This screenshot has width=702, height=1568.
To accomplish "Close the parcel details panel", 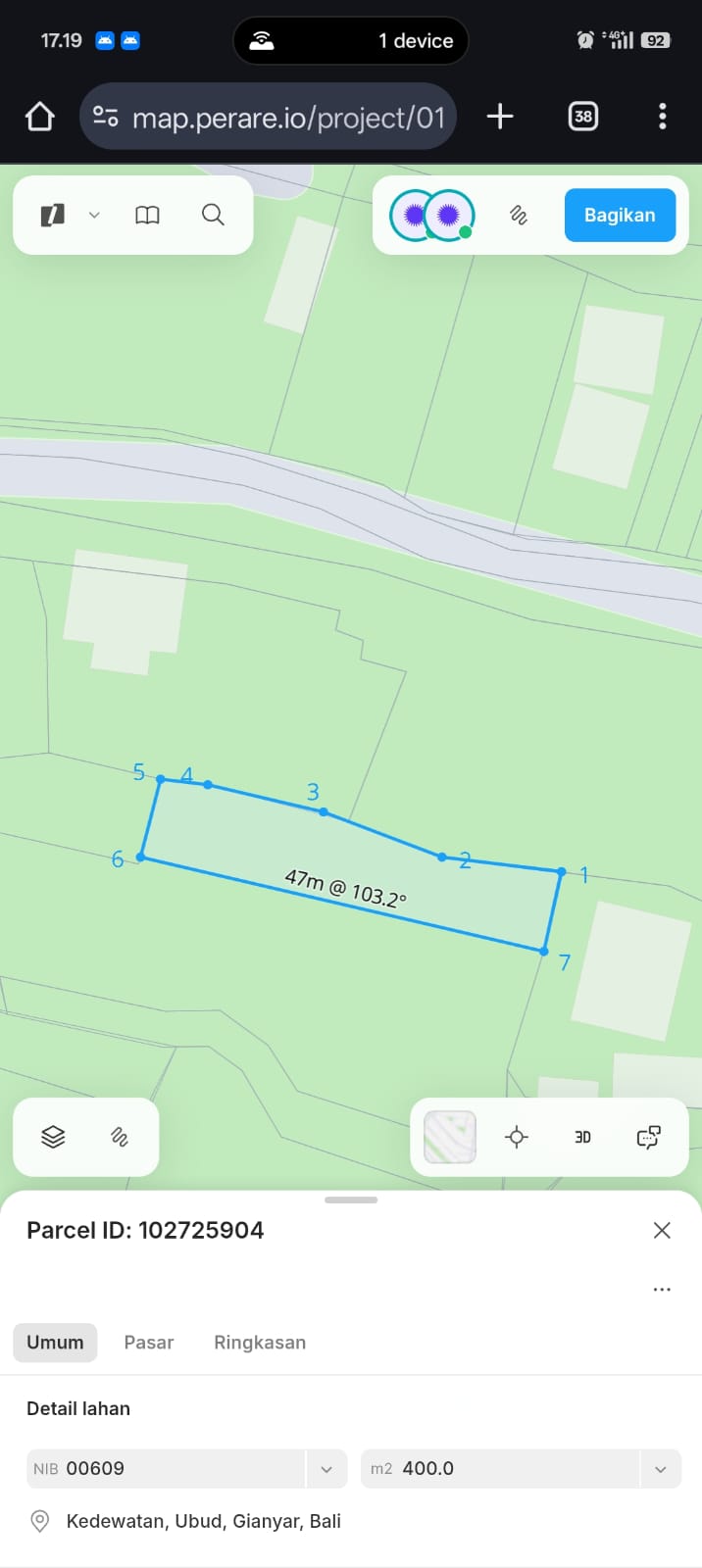I will pyautogui.click(x=662, y=1230).
